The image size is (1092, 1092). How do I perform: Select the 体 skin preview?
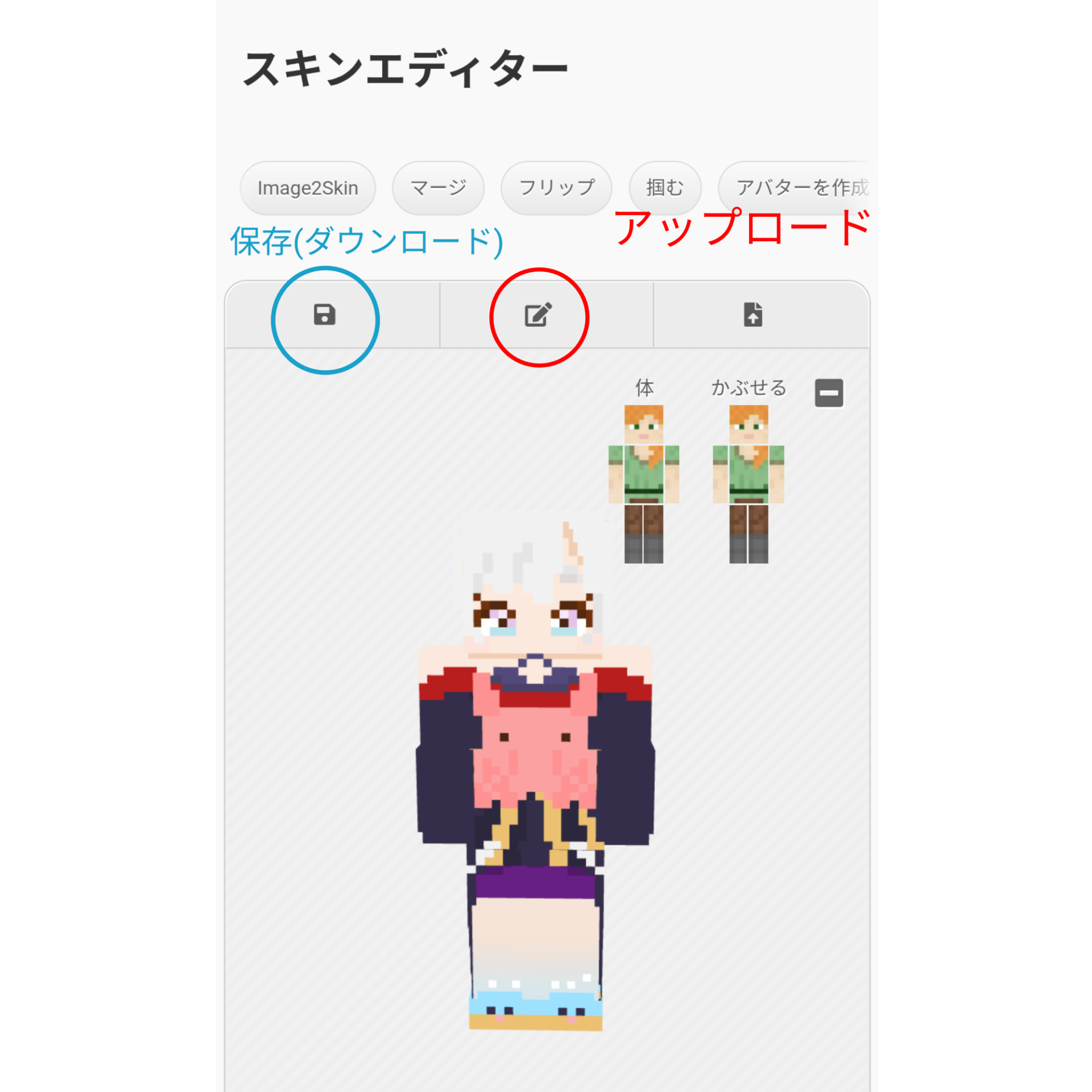pyautogui.click(x=644, y=483)
